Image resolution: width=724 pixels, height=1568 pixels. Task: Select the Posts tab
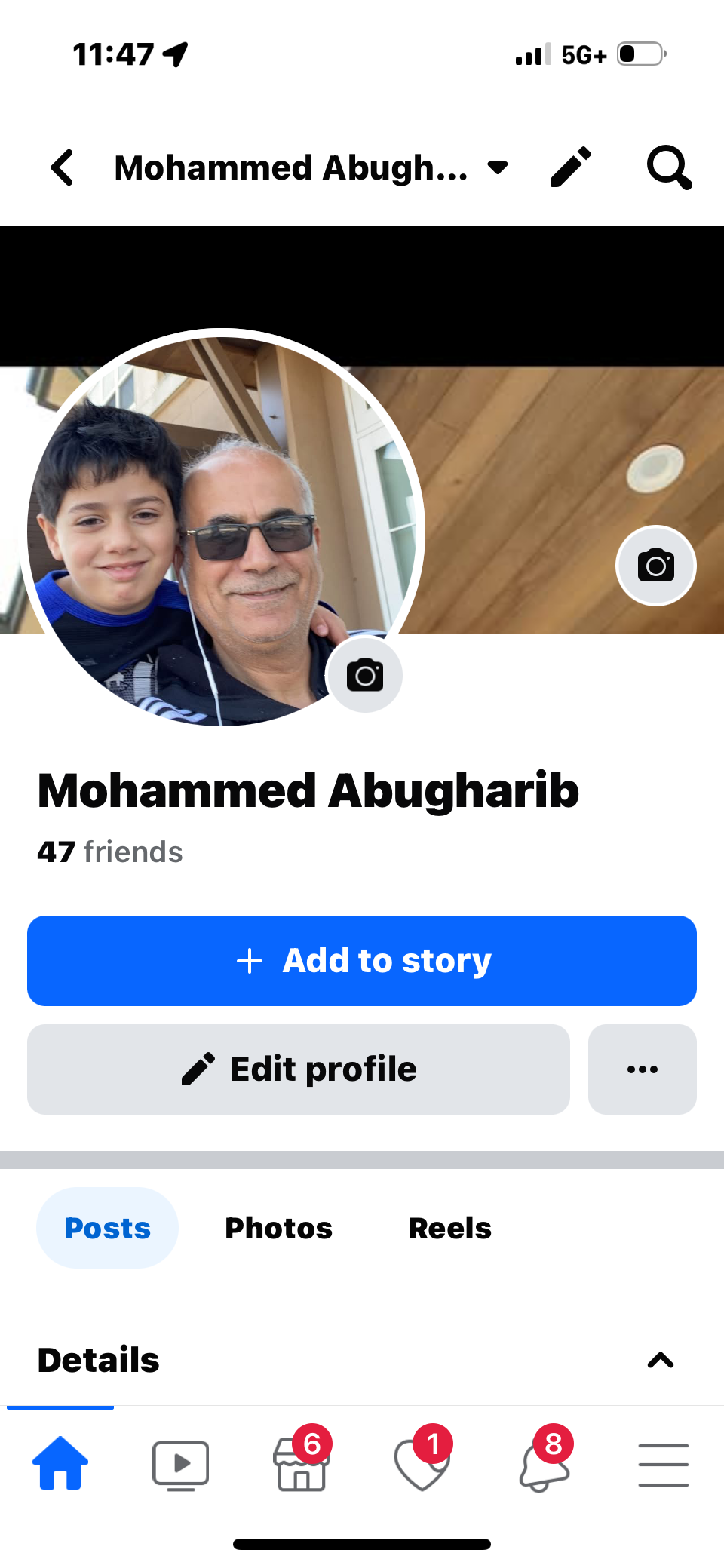(x=107, y=1228)
